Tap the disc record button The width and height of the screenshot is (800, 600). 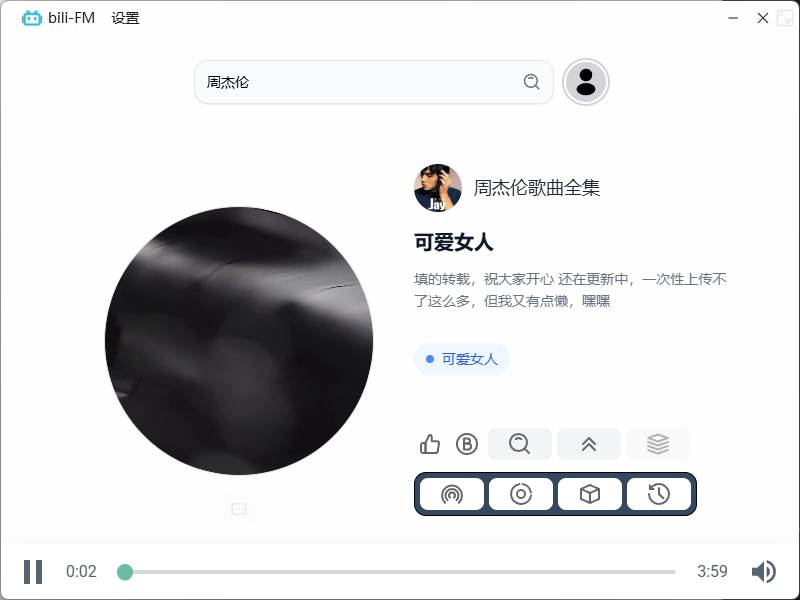(521, 494)
